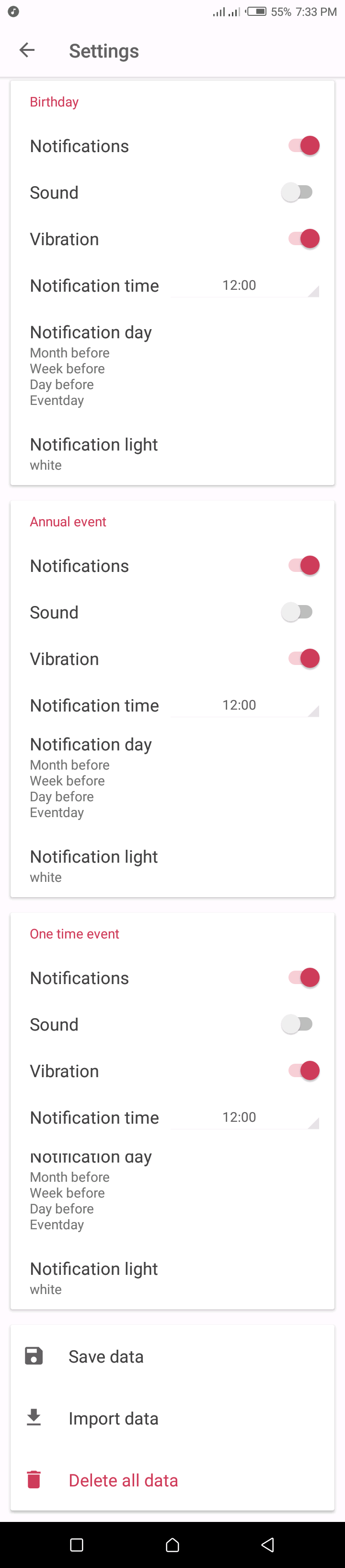This screenshot has height=1568, width=345.
Task: Go to the system home screen
Action: (172, 1545)
